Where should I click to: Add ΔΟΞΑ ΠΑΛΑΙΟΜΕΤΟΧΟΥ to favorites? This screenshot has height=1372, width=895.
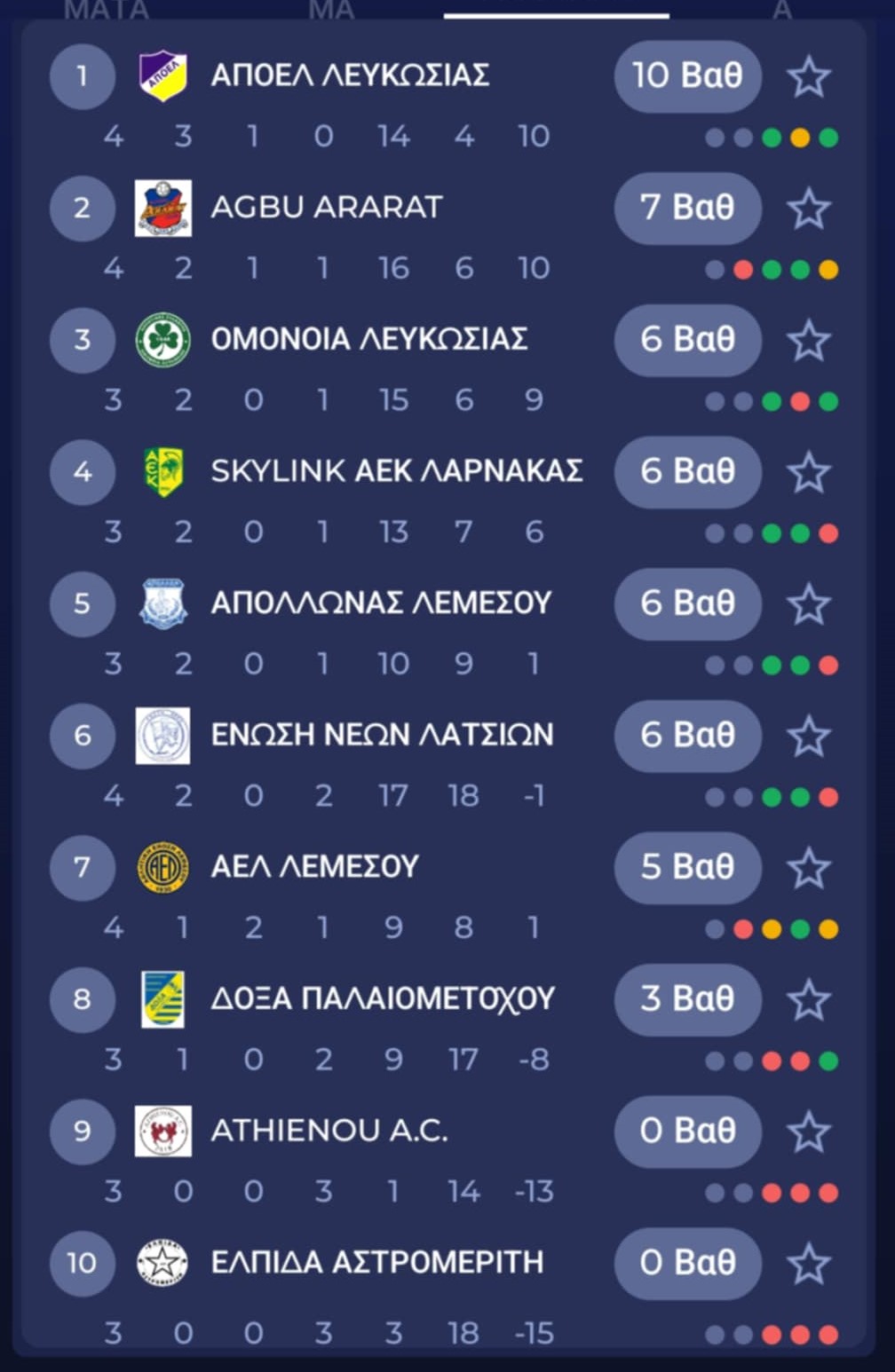tap(808, 1000)
